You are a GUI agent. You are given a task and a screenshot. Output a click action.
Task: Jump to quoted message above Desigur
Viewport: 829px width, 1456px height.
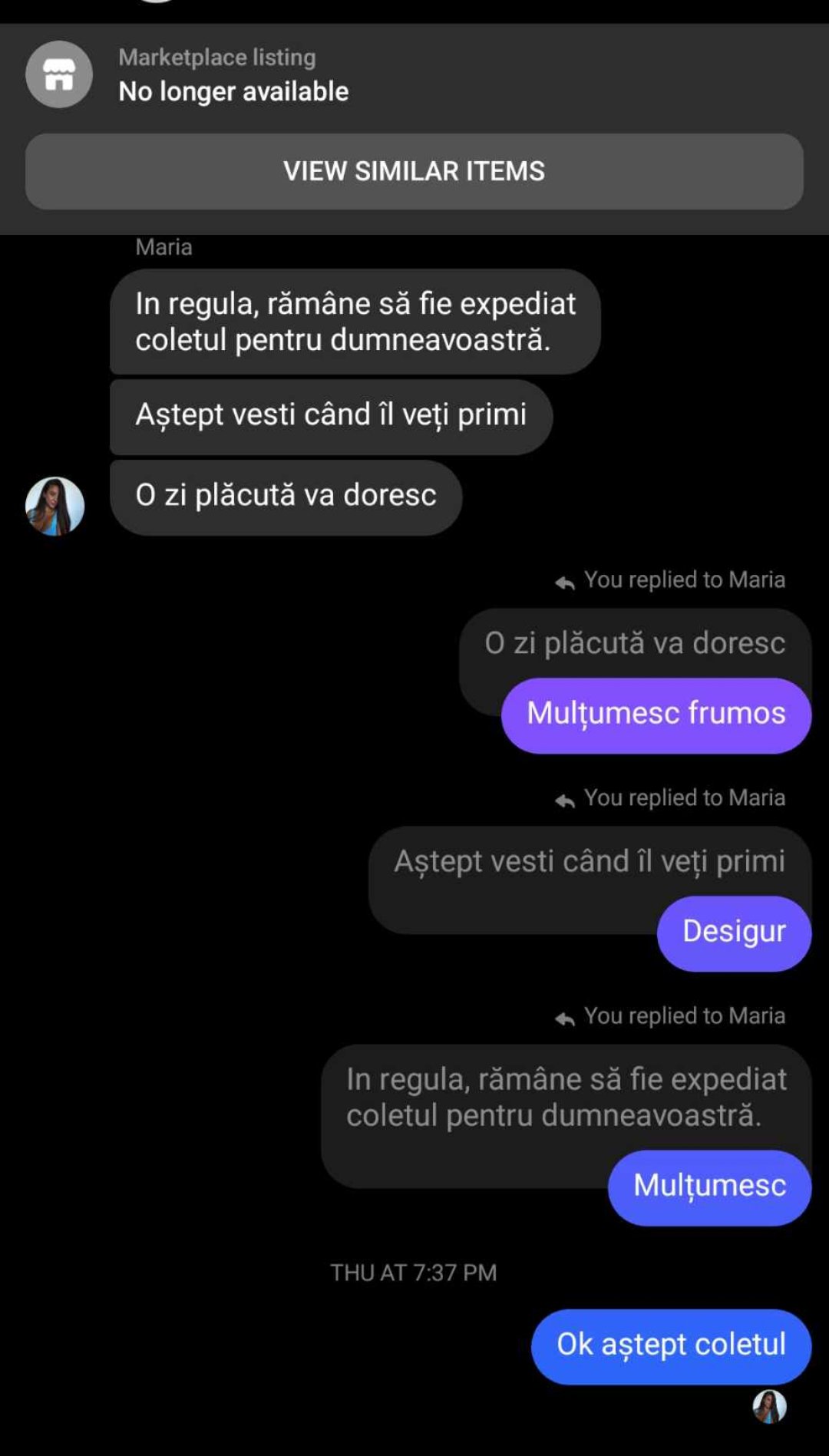coord(588,862)
